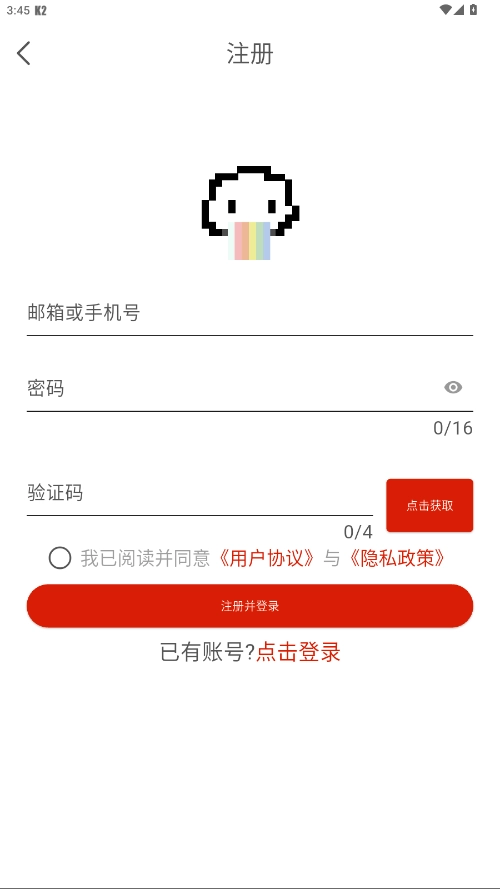Focus the 邮箱或手机号 input field

(x=249, y=313)
